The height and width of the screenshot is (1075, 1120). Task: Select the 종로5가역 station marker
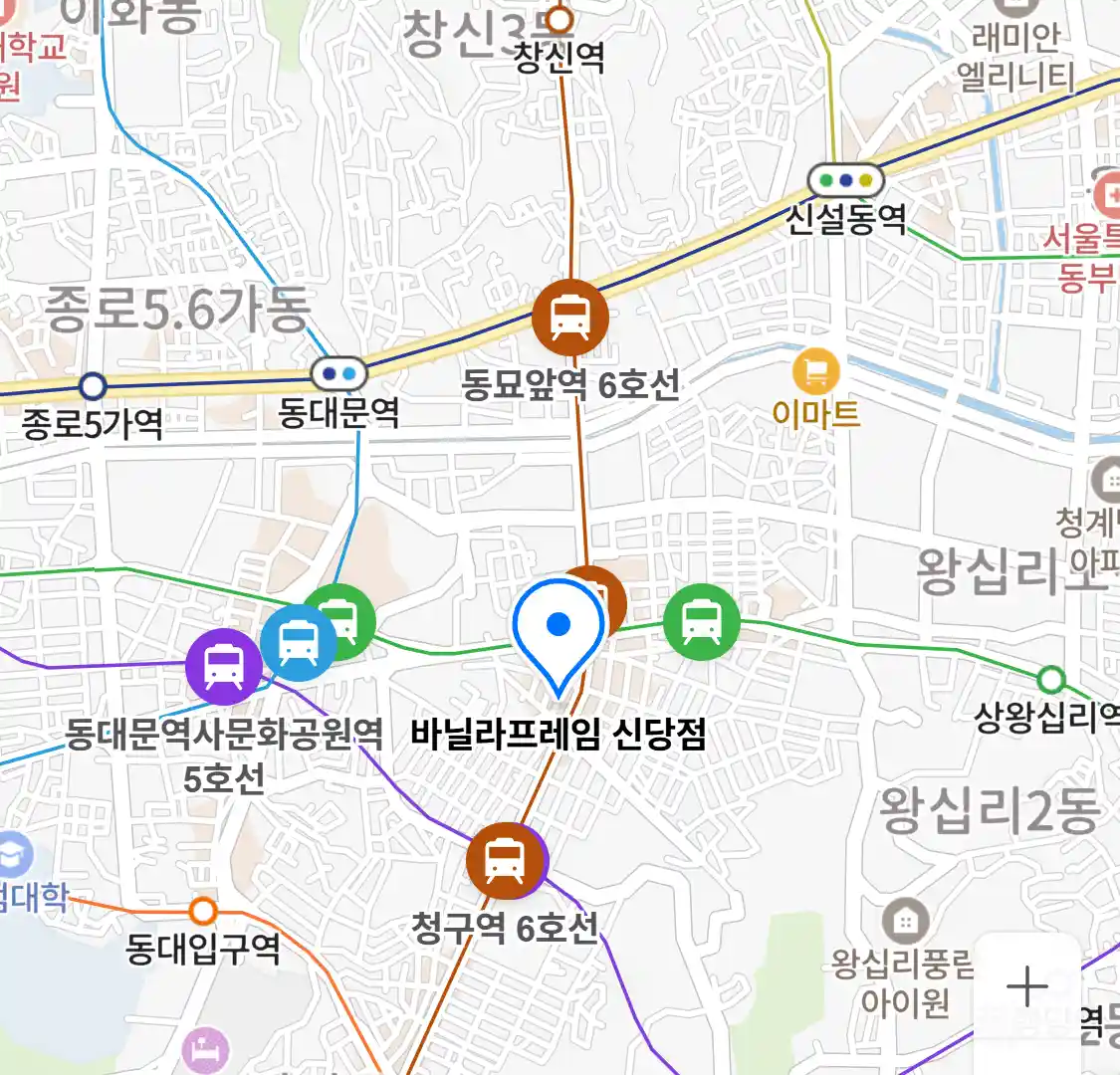pyautogui.click(x=93, y=385)
